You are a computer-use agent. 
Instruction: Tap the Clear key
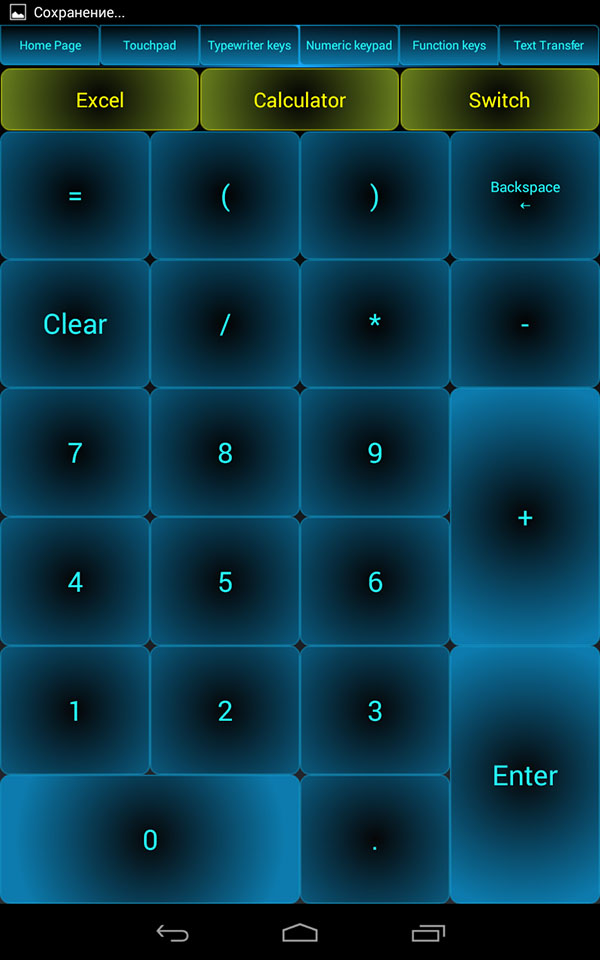click(x=75, y=324)
